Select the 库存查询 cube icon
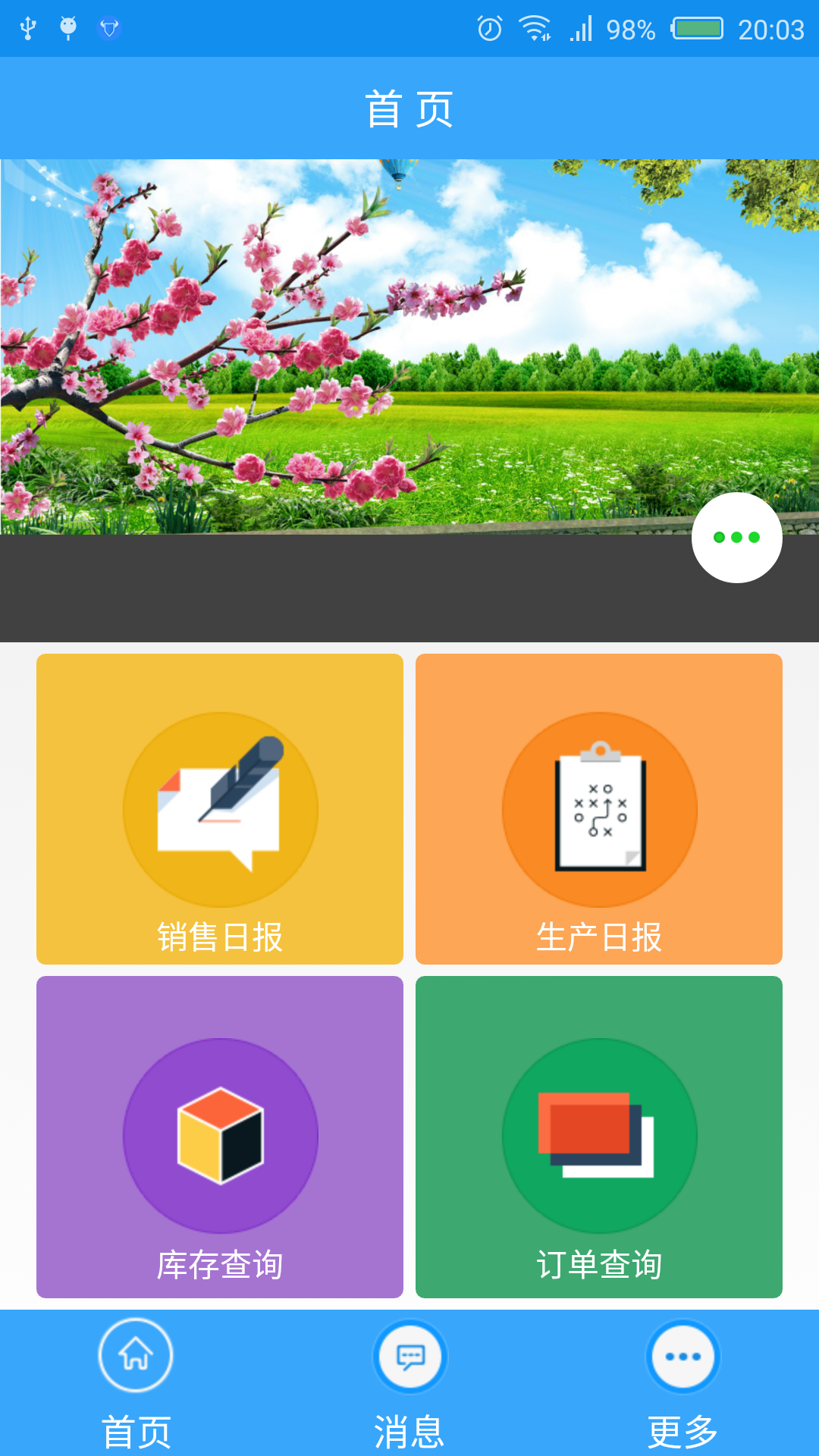 [x=220, y=1134]
